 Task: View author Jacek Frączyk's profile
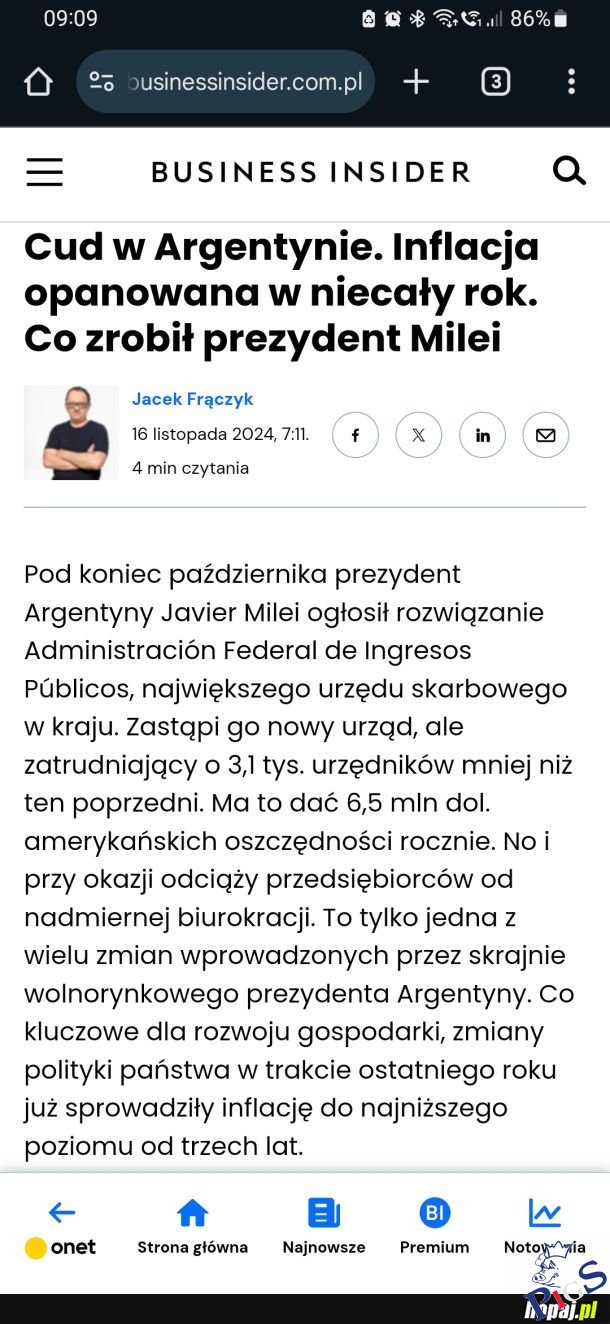pyautogui.click(x=192, y=399)
